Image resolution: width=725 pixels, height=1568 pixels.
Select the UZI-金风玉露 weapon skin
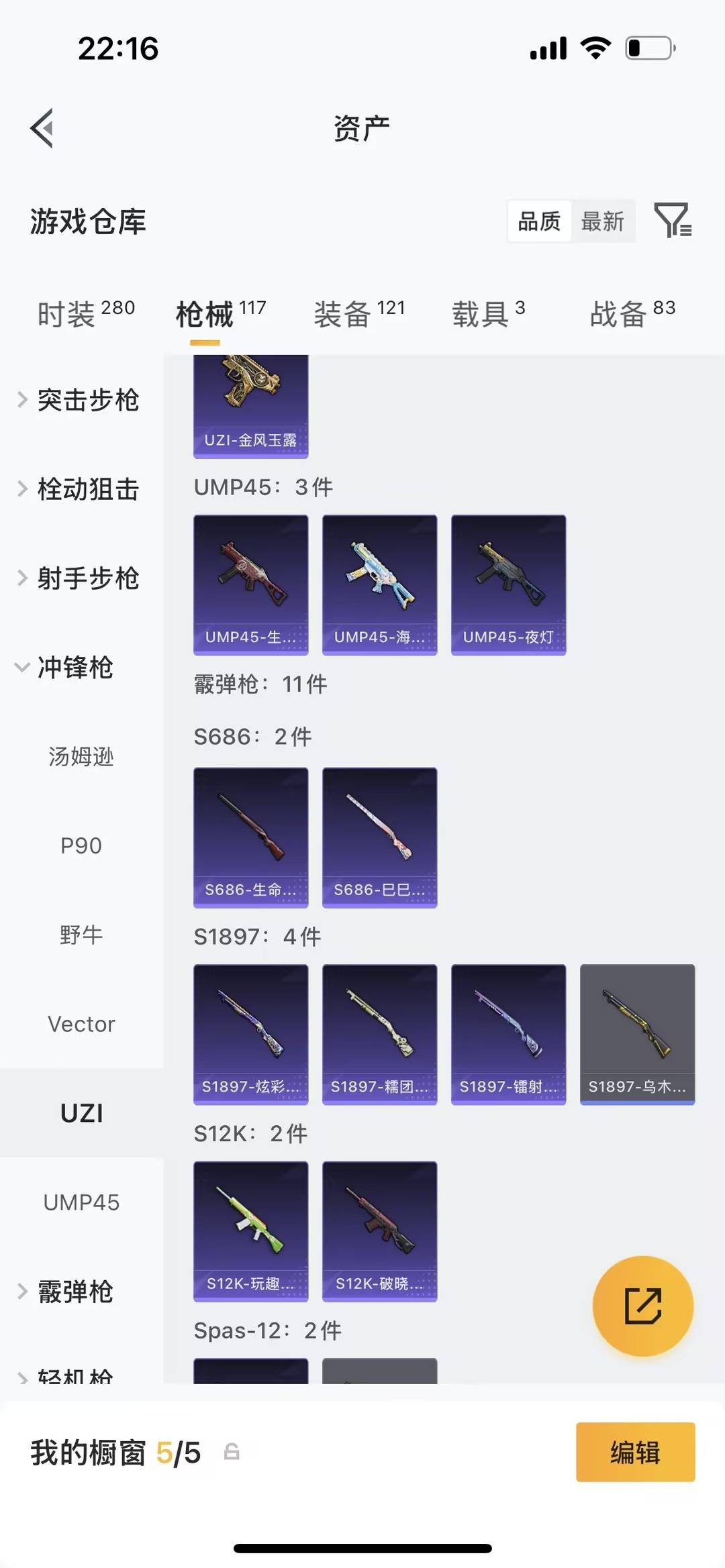[250, 403]
